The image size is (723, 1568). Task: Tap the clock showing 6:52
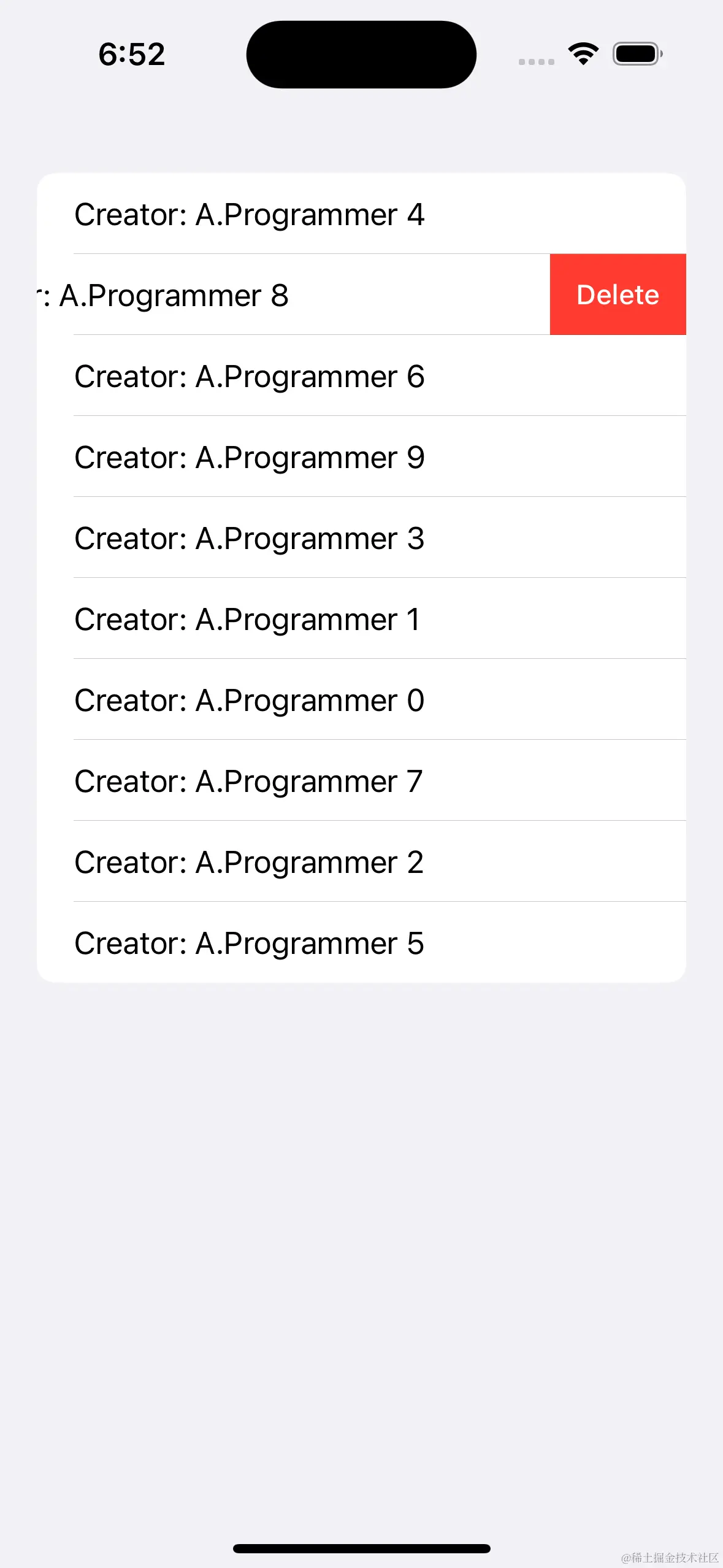131,54
